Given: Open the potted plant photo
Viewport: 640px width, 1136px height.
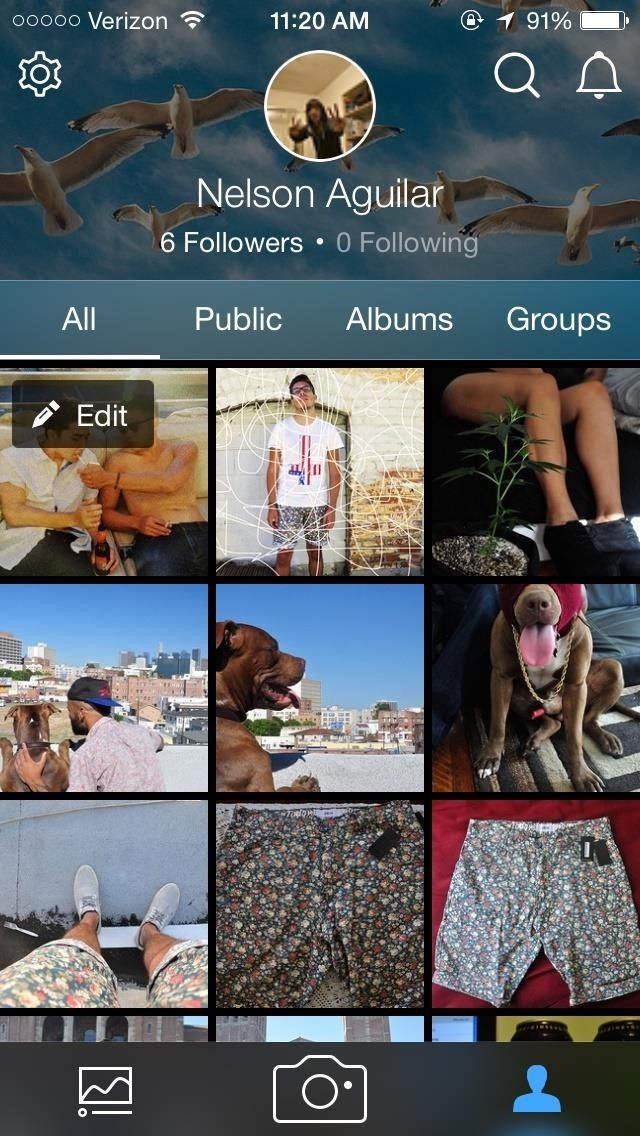Looking at the screenshot, I should point(536,472).
